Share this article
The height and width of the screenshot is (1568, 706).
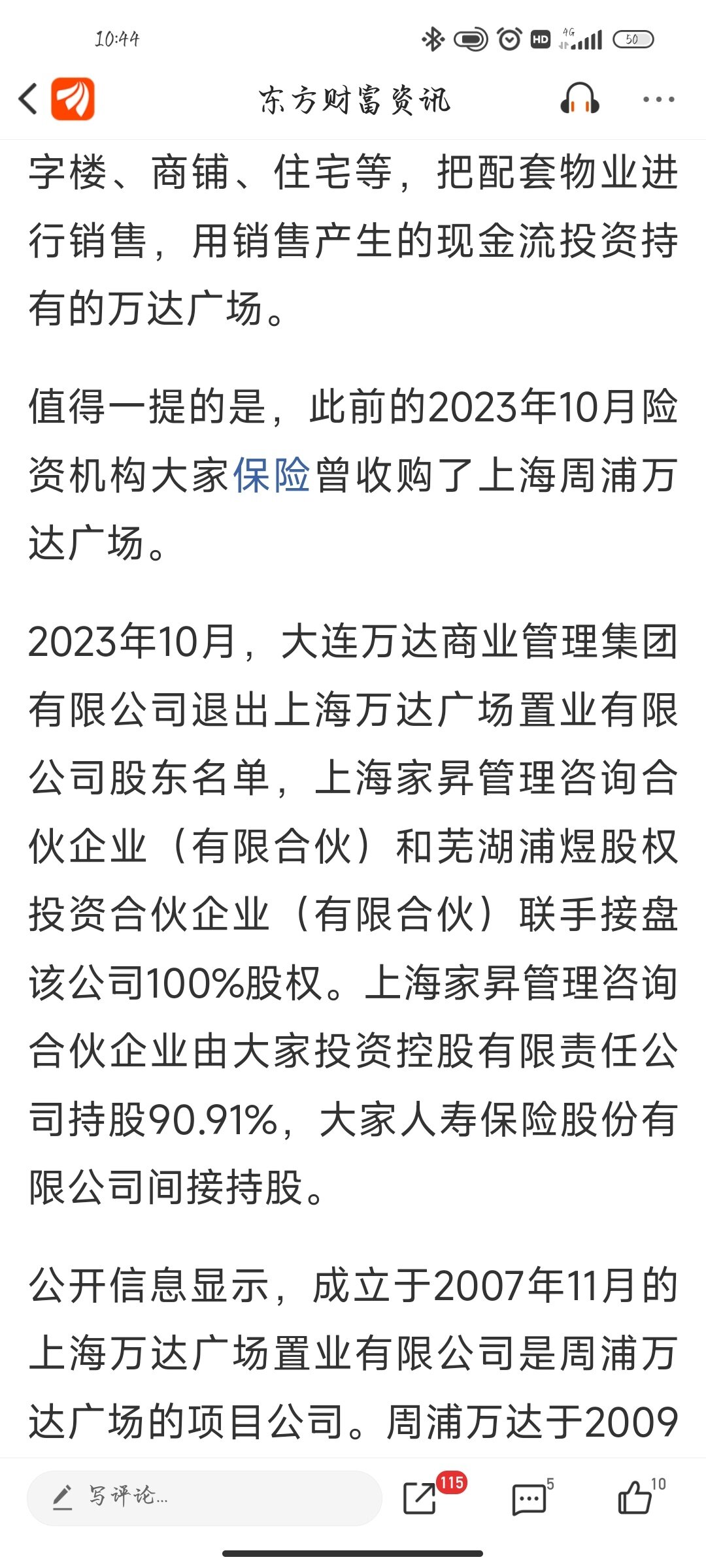pyautogui.click(x=420, y=1498)
